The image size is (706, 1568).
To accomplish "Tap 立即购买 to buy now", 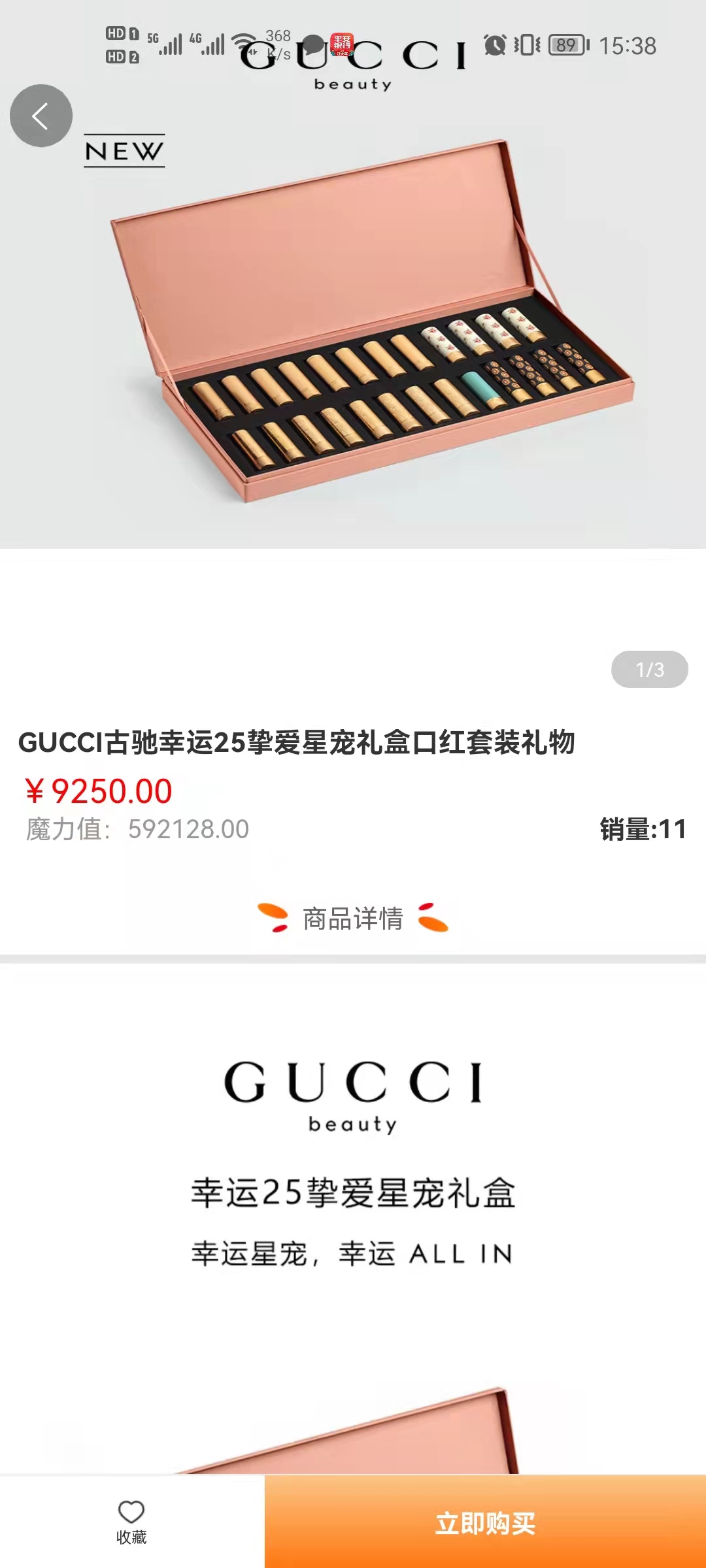I will pos(485,1523).
